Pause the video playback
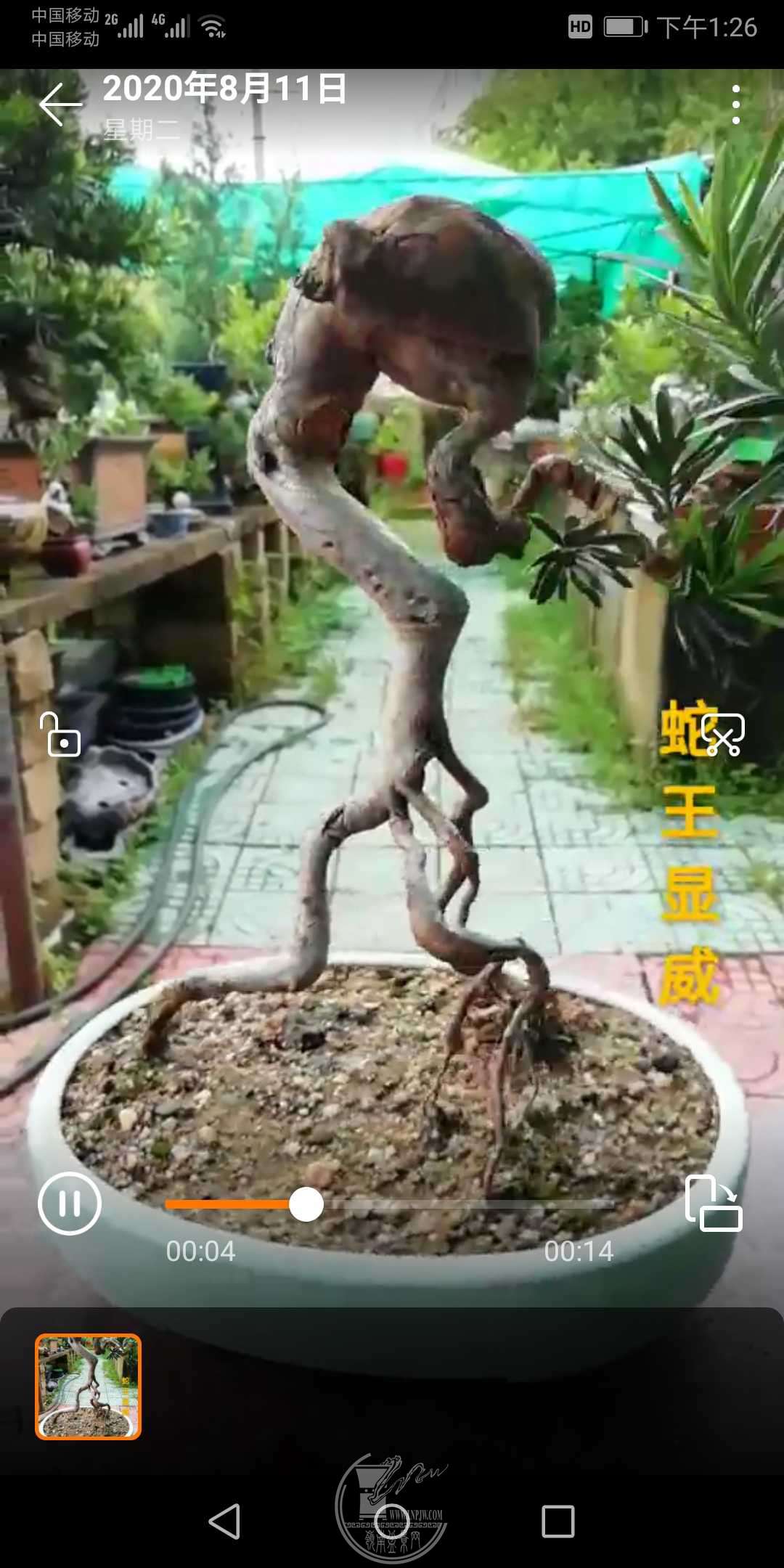This screenshot has height=1568, width=784. coord(70,1204)
